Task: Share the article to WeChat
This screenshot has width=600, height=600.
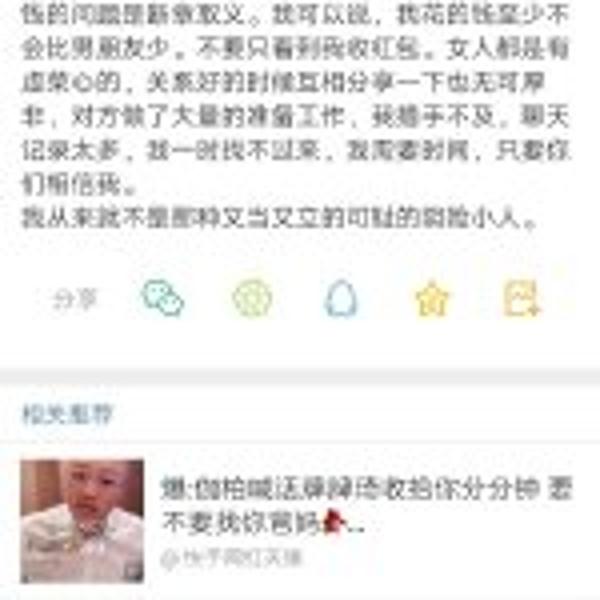Action: pyautogui.click(x=162, y=298)
